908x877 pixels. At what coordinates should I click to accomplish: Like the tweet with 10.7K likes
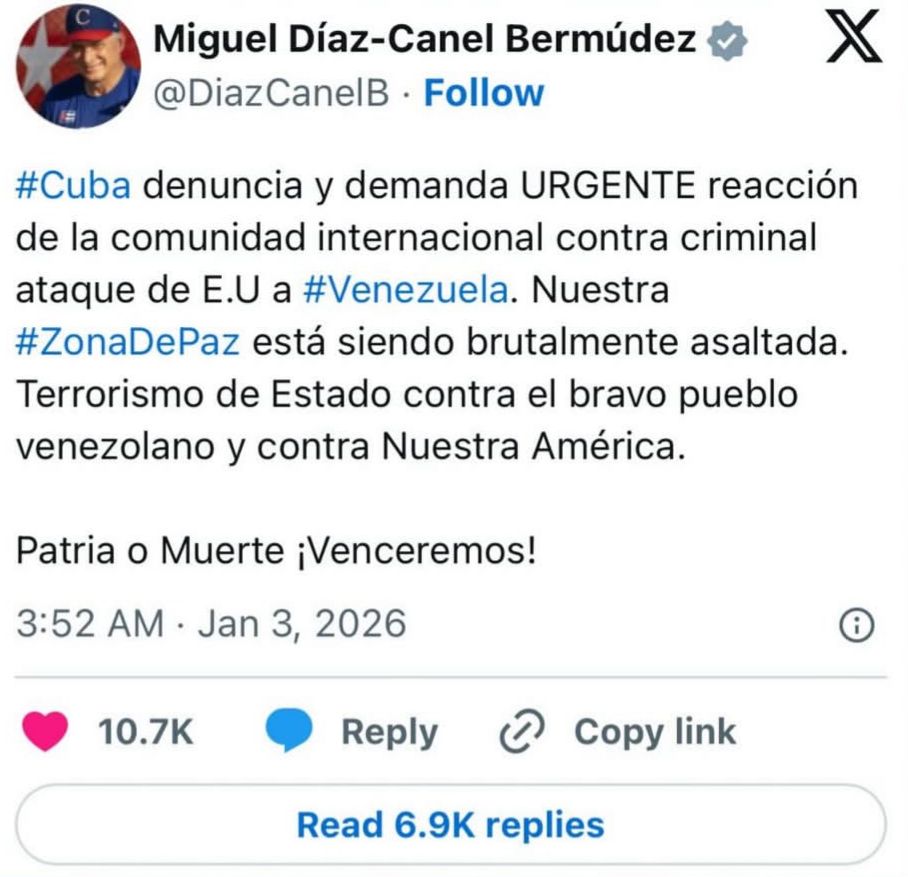pyautogui.click(x=45, y=731)
